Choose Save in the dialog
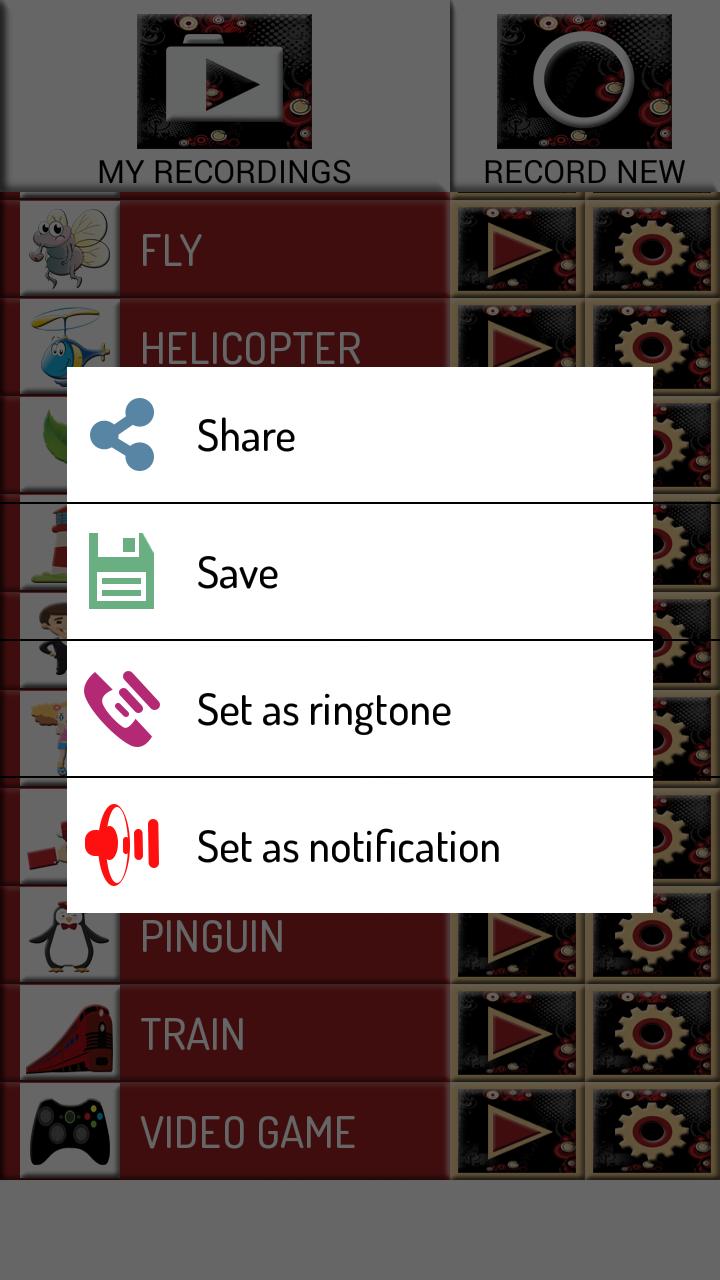 [x=360, y=572]
